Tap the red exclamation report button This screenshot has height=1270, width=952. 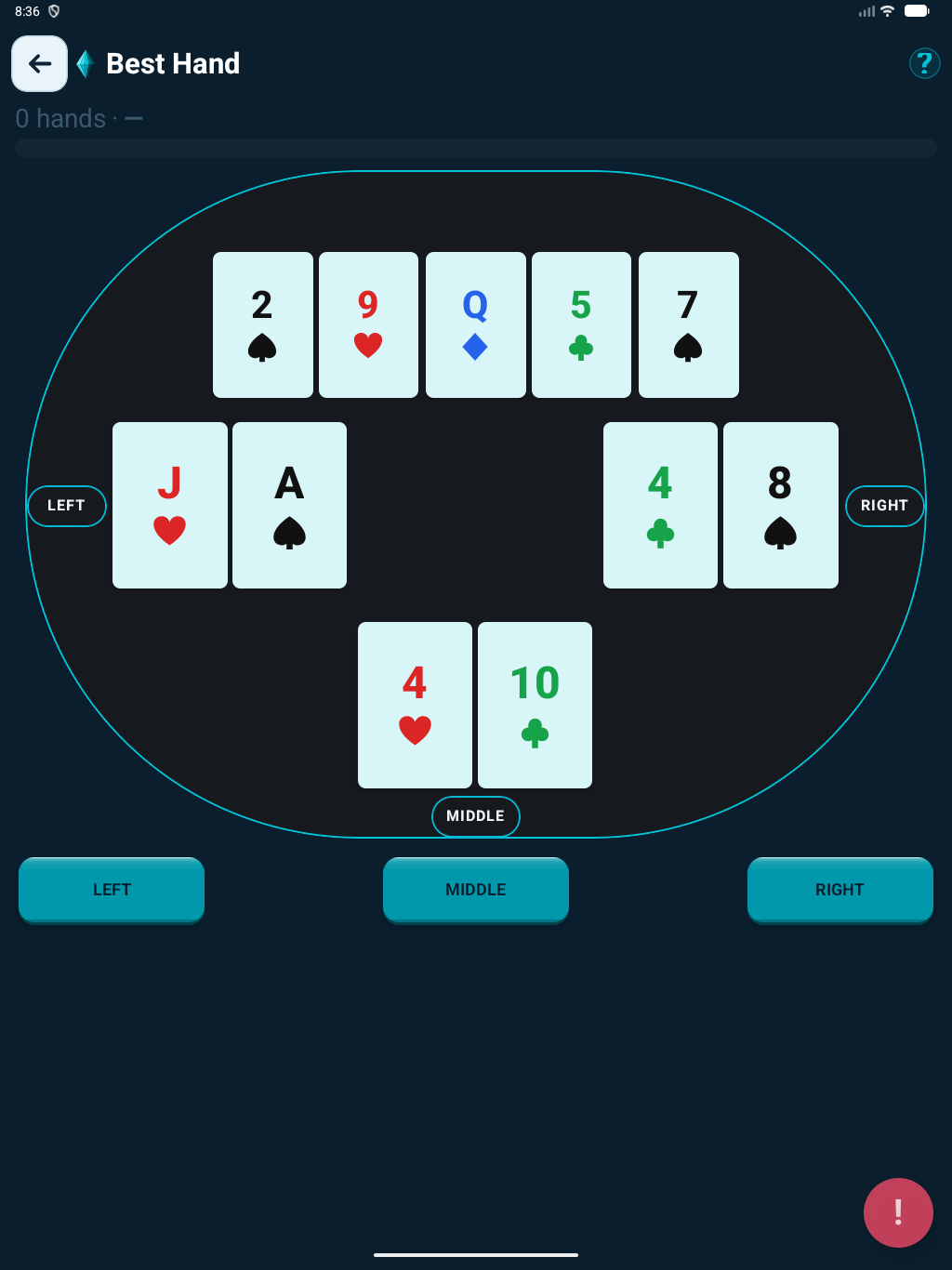click(x=897, y=1211)
